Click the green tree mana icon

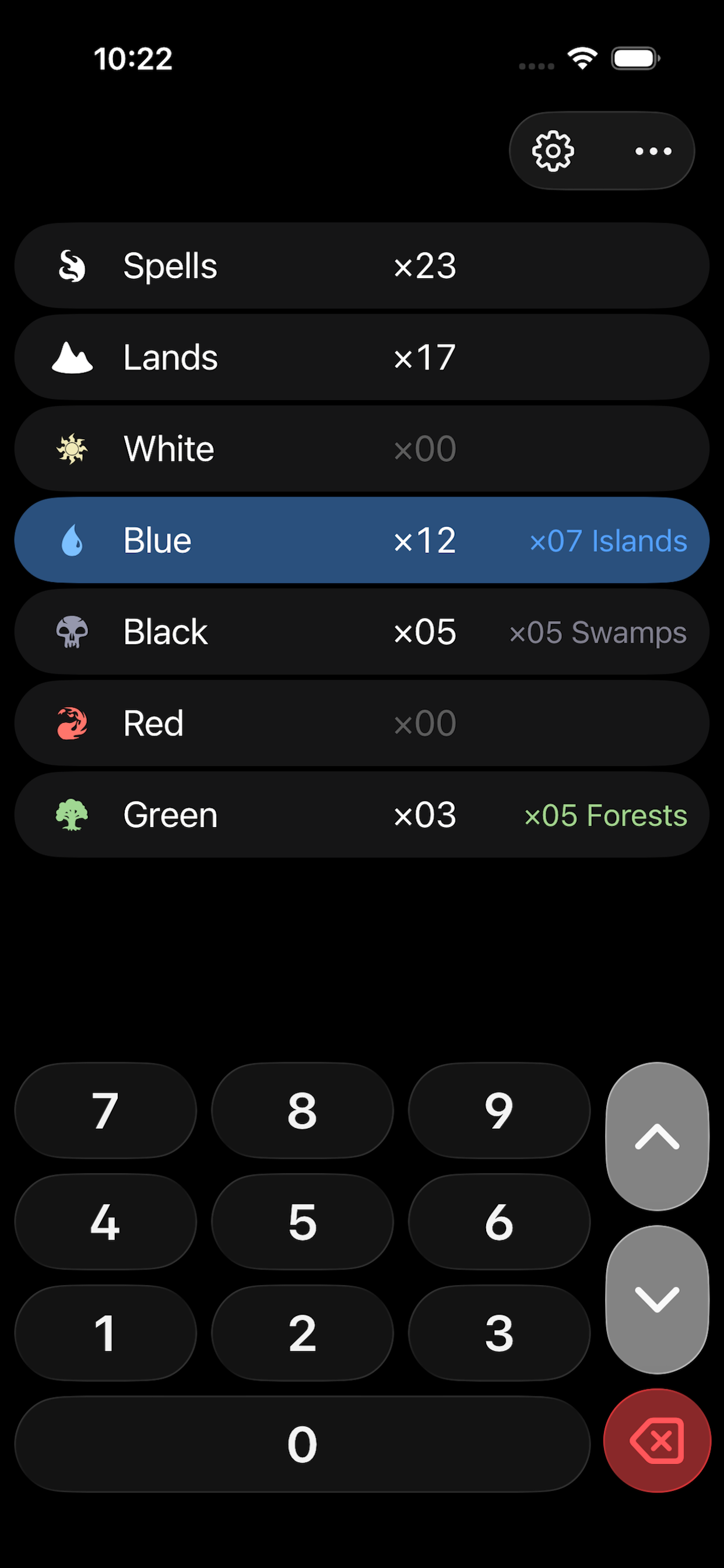coord(72,814)
